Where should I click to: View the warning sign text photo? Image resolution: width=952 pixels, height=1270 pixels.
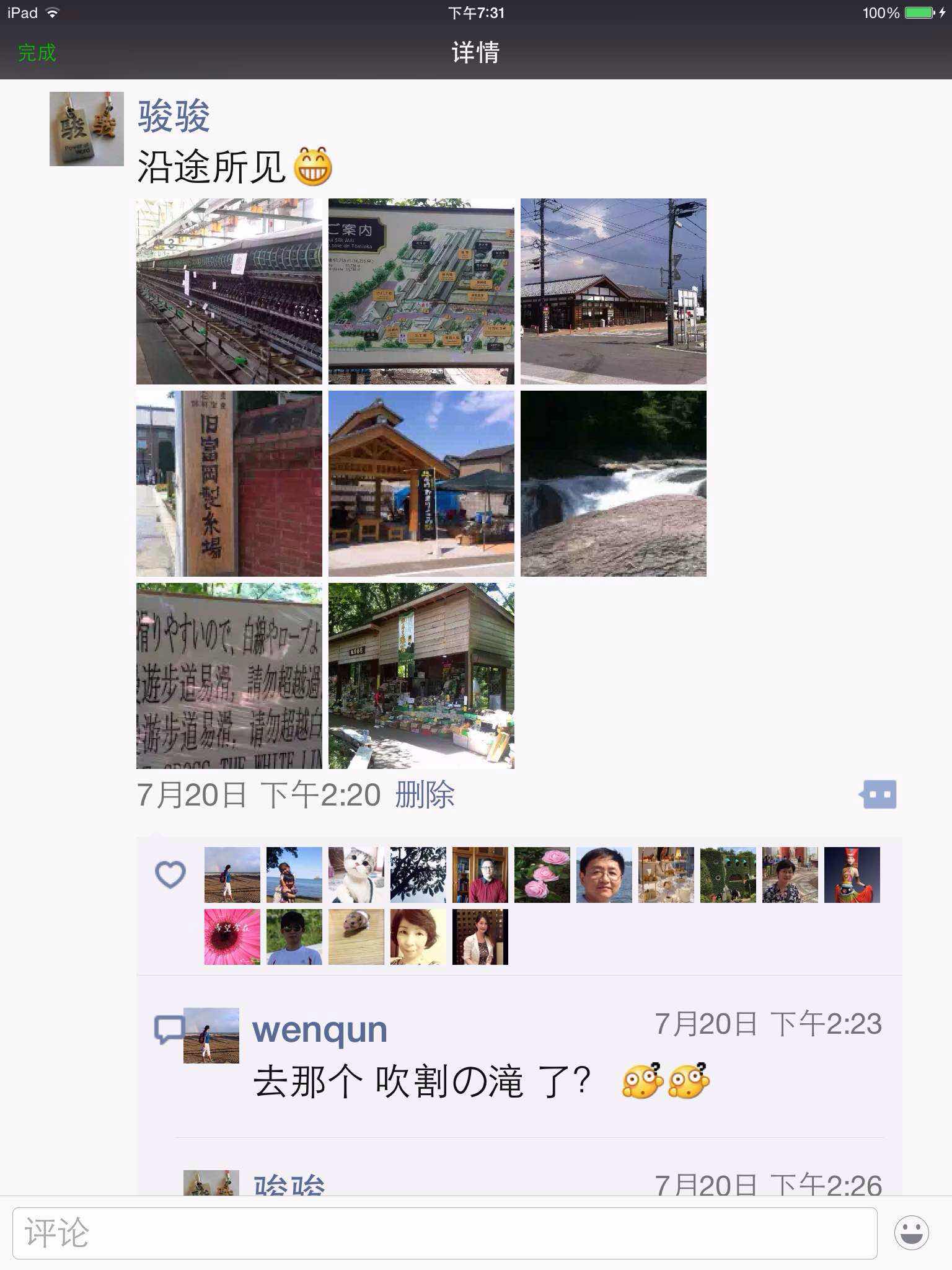click(x=229, y=676)
